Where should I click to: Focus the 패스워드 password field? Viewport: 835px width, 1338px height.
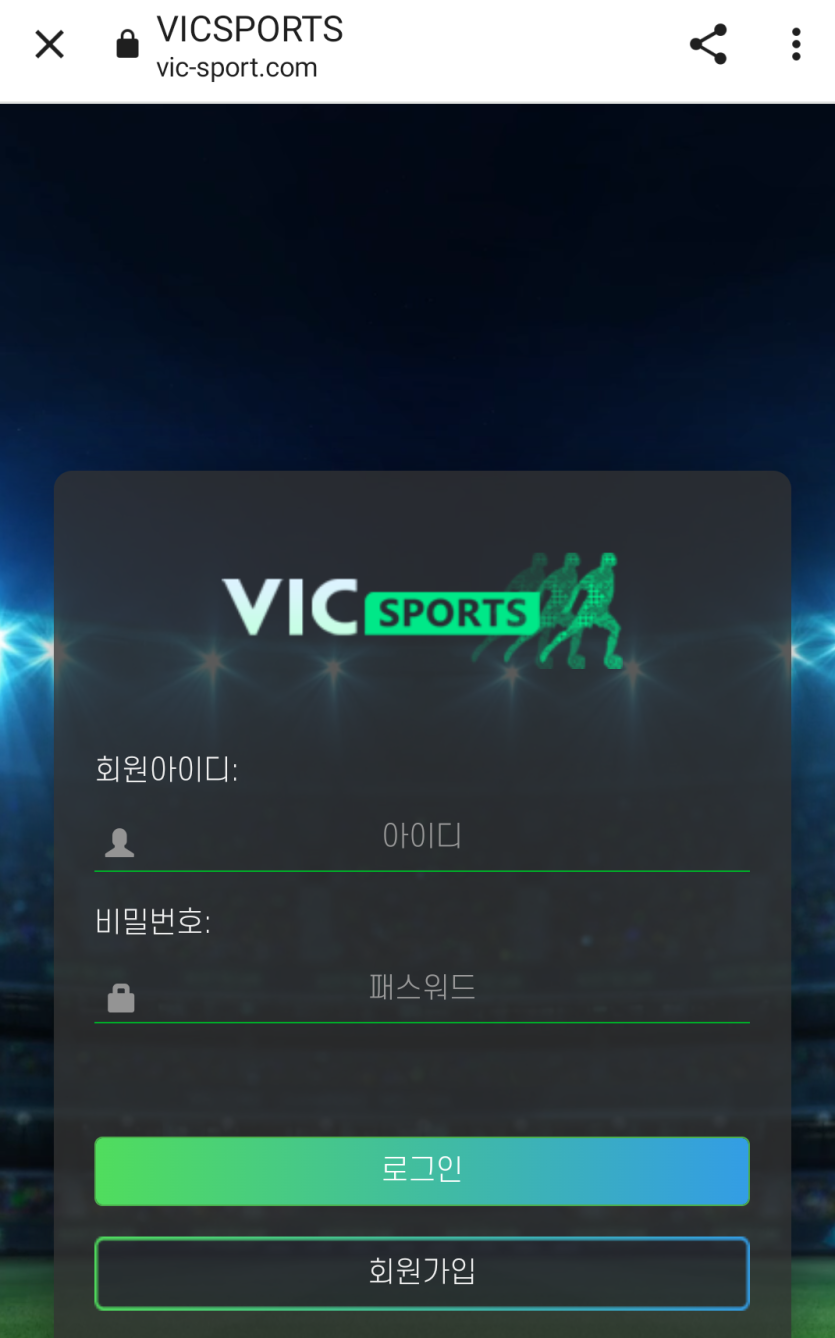coord(422,989)
